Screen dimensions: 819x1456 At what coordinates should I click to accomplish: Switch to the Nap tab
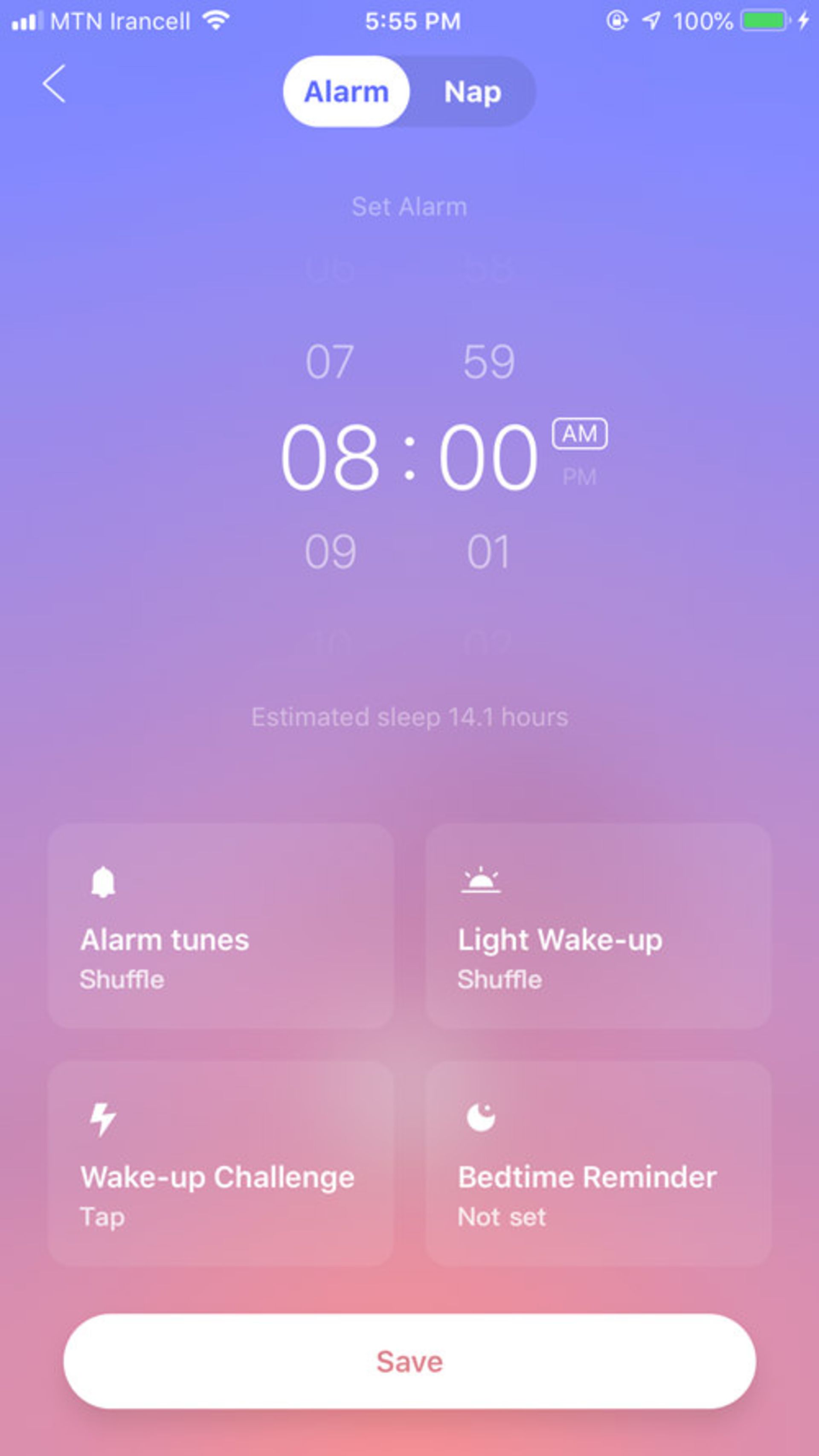(x=473, y=92)
